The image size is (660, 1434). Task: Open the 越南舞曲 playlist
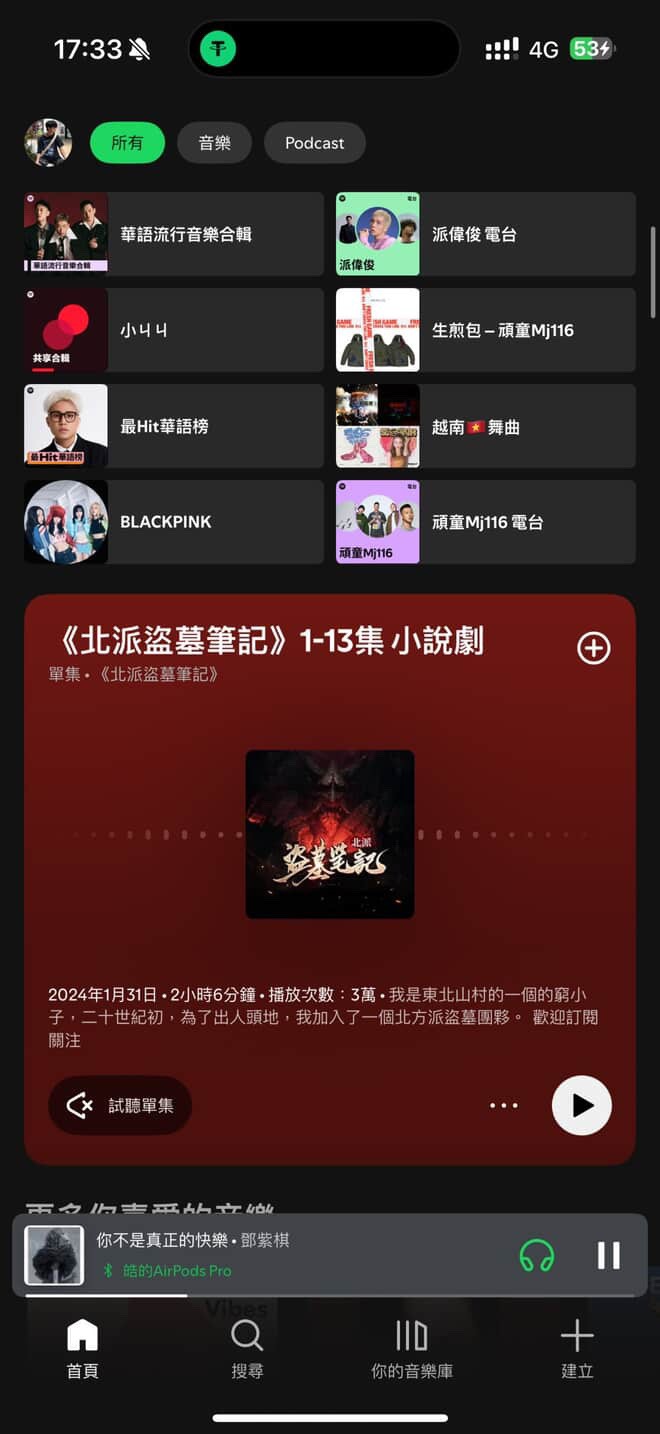click(486, 426)
